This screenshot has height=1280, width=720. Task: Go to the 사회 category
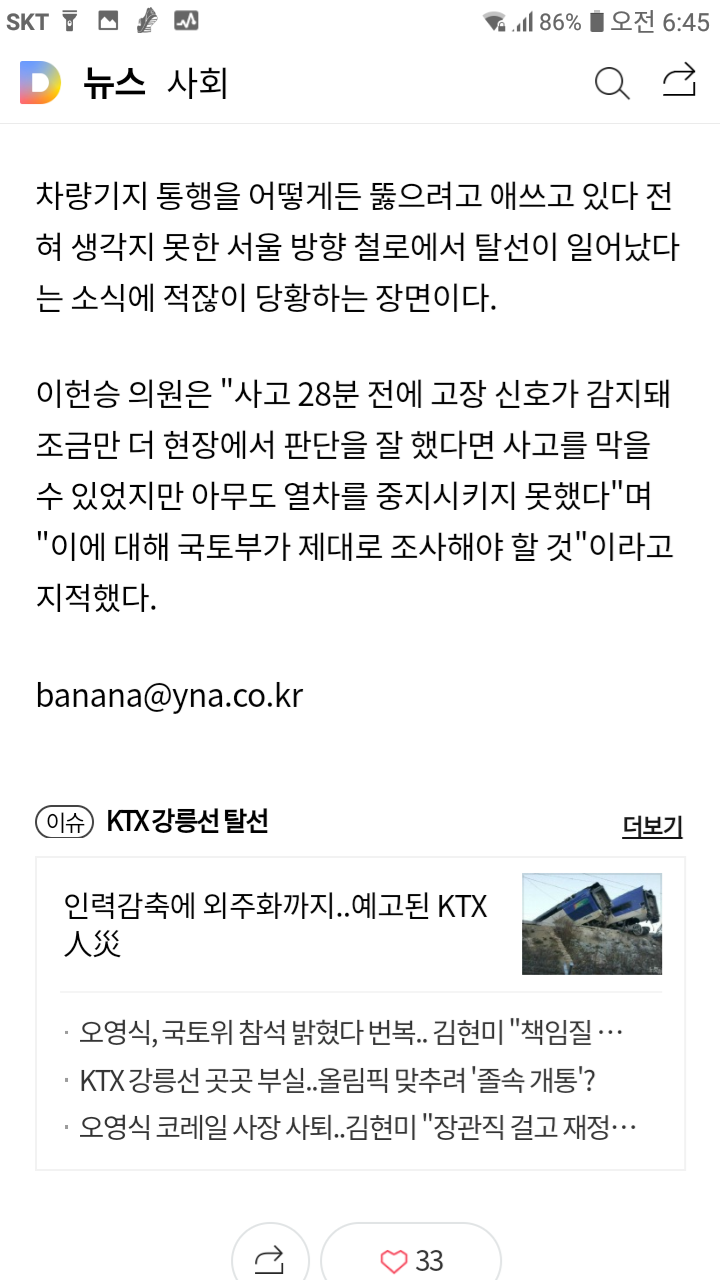pos(197,83)
